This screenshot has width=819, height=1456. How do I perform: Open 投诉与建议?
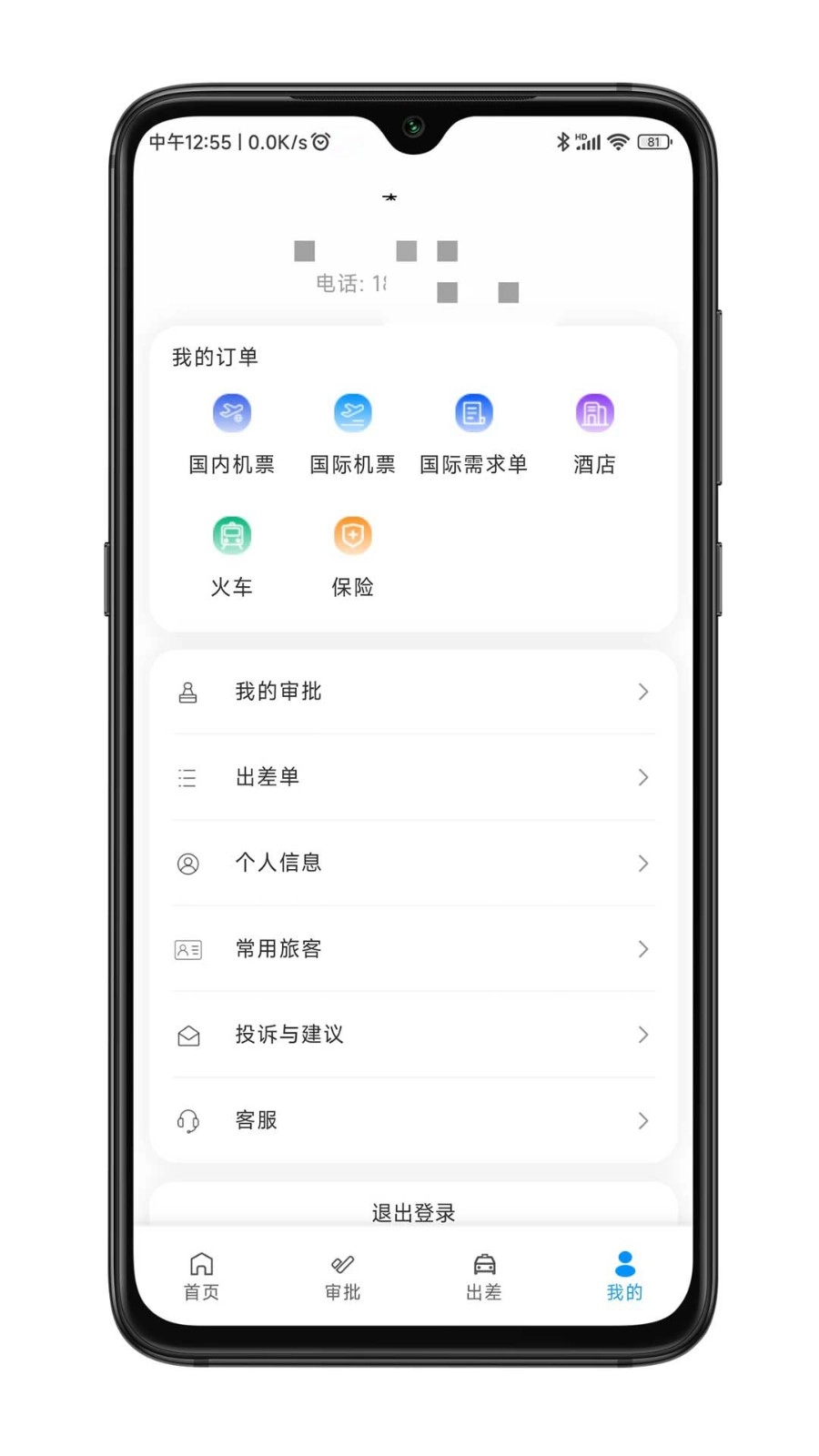[413, 1035]
